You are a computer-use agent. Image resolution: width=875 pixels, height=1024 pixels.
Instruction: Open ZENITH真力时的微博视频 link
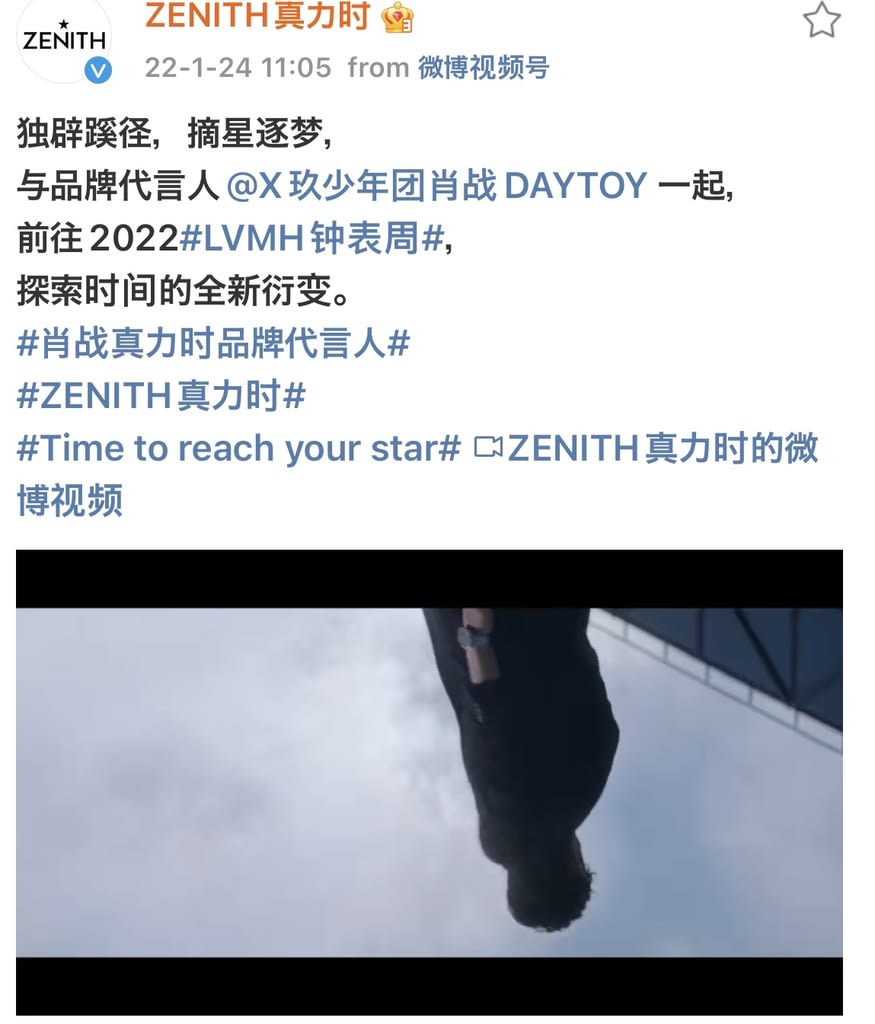[660, 449]
